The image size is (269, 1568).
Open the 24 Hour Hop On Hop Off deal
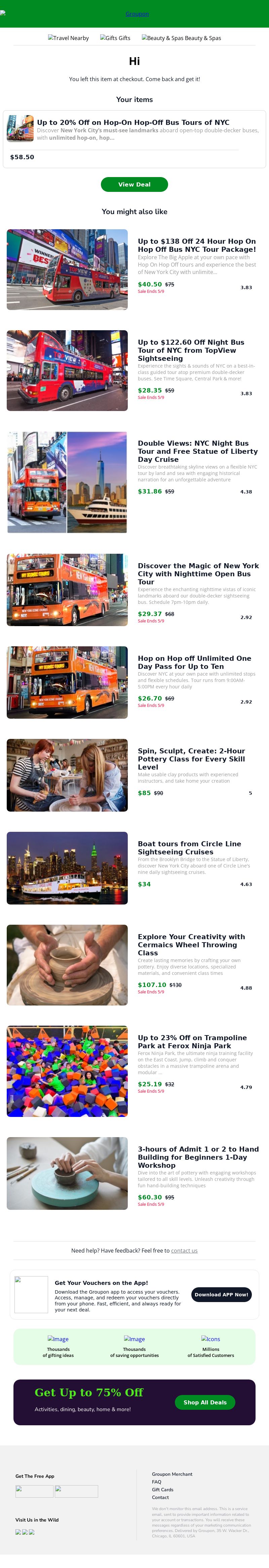click(197, 245)
